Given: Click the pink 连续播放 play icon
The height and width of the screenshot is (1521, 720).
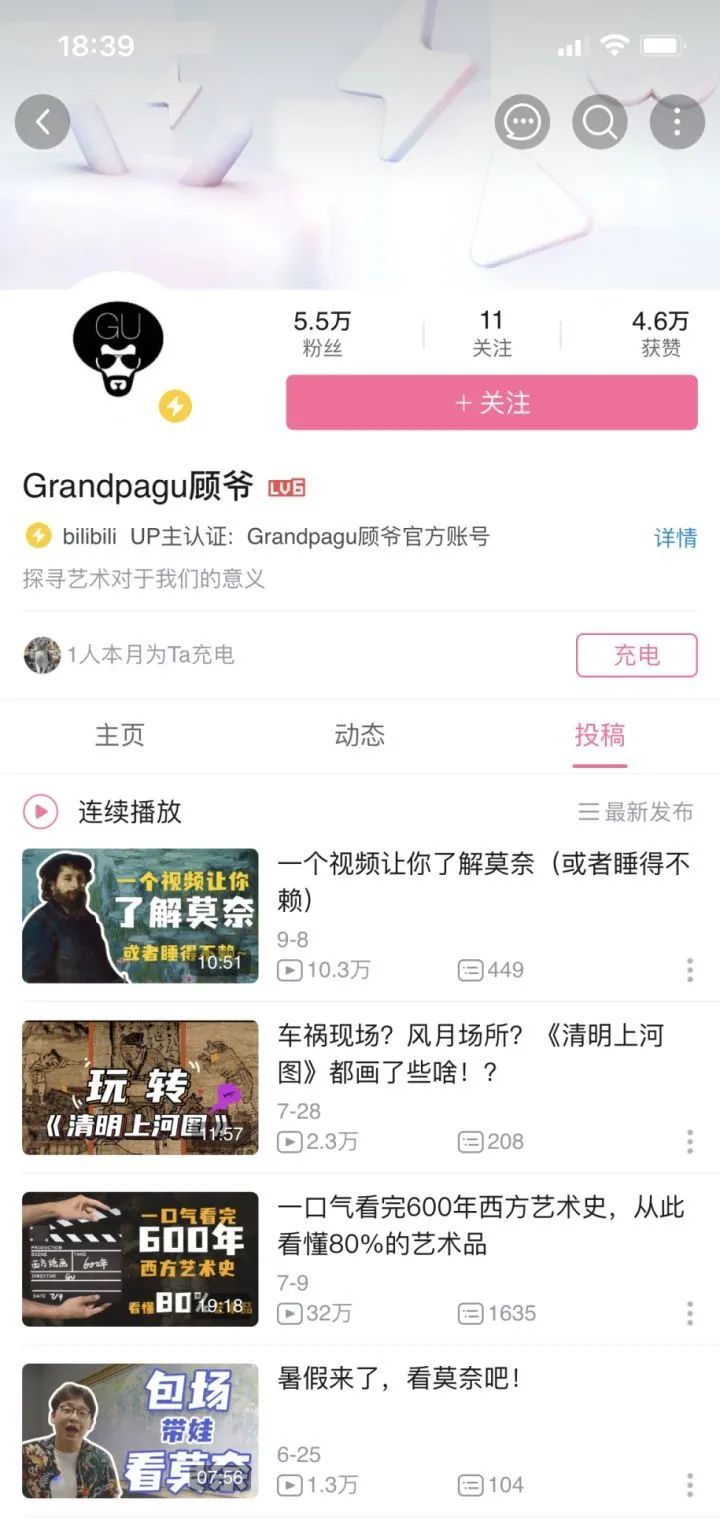Looking at the screenshot, I should pos(41,812).
